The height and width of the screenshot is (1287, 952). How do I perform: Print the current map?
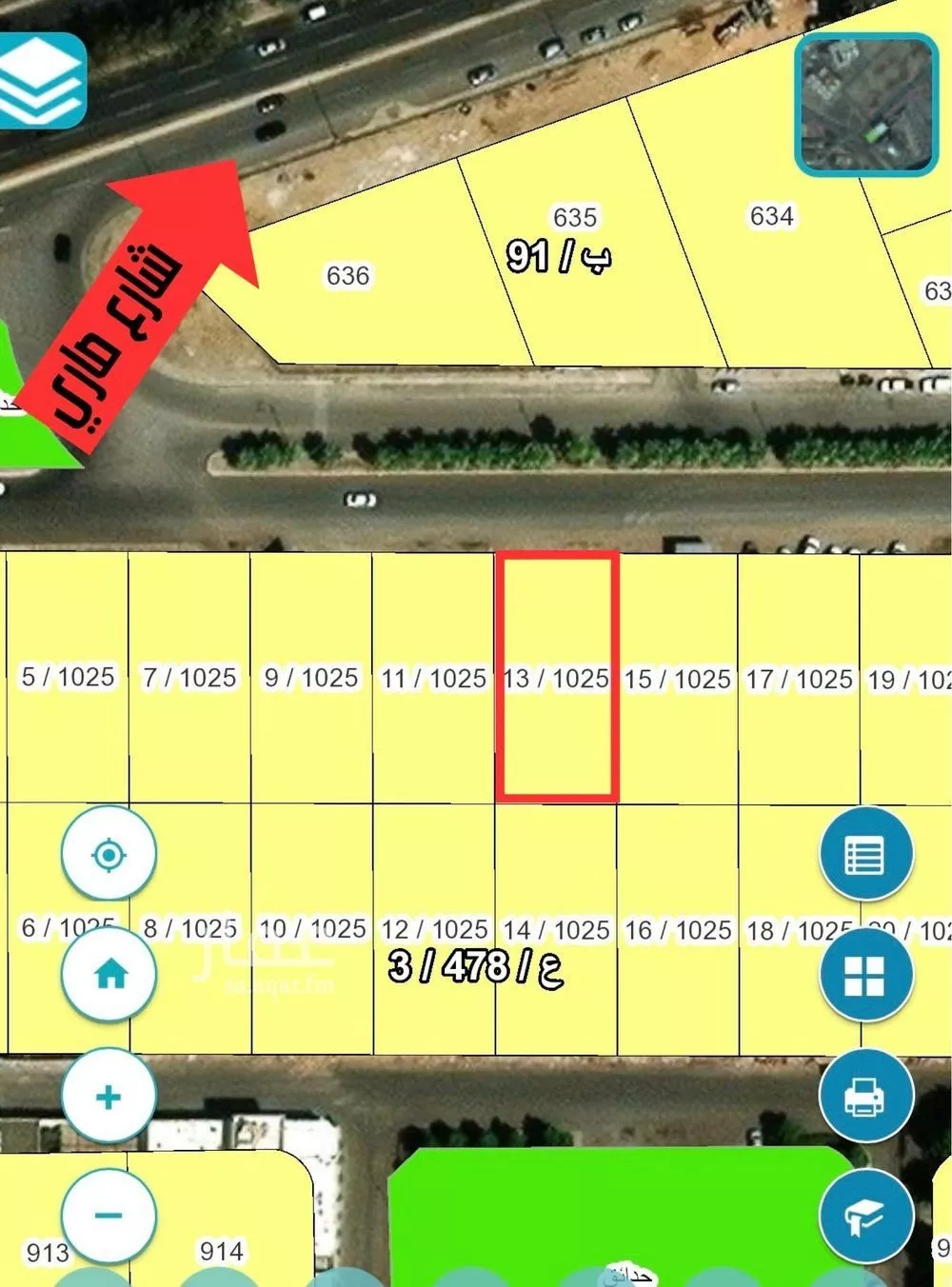tap(865, 1097)
